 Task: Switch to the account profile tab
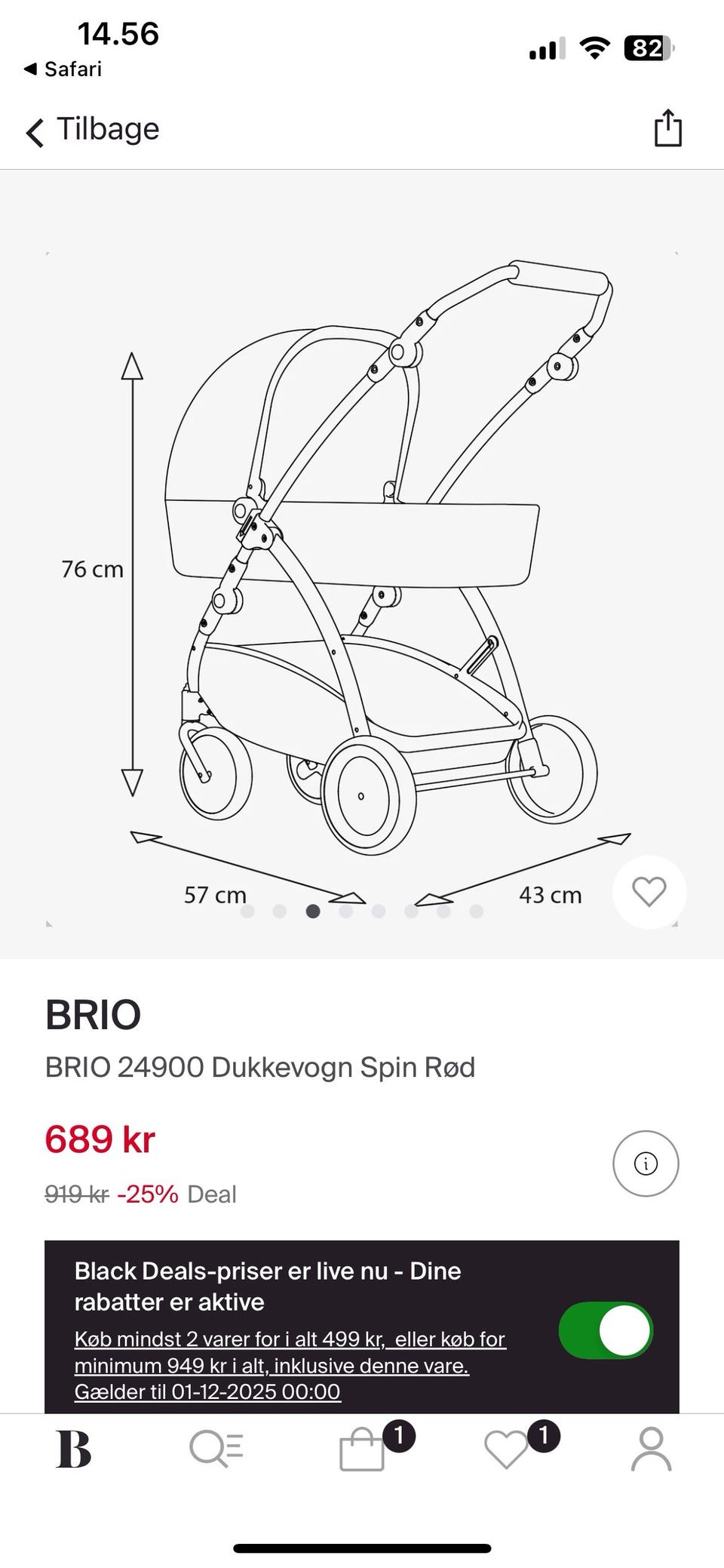click(x=651, y=1450)
